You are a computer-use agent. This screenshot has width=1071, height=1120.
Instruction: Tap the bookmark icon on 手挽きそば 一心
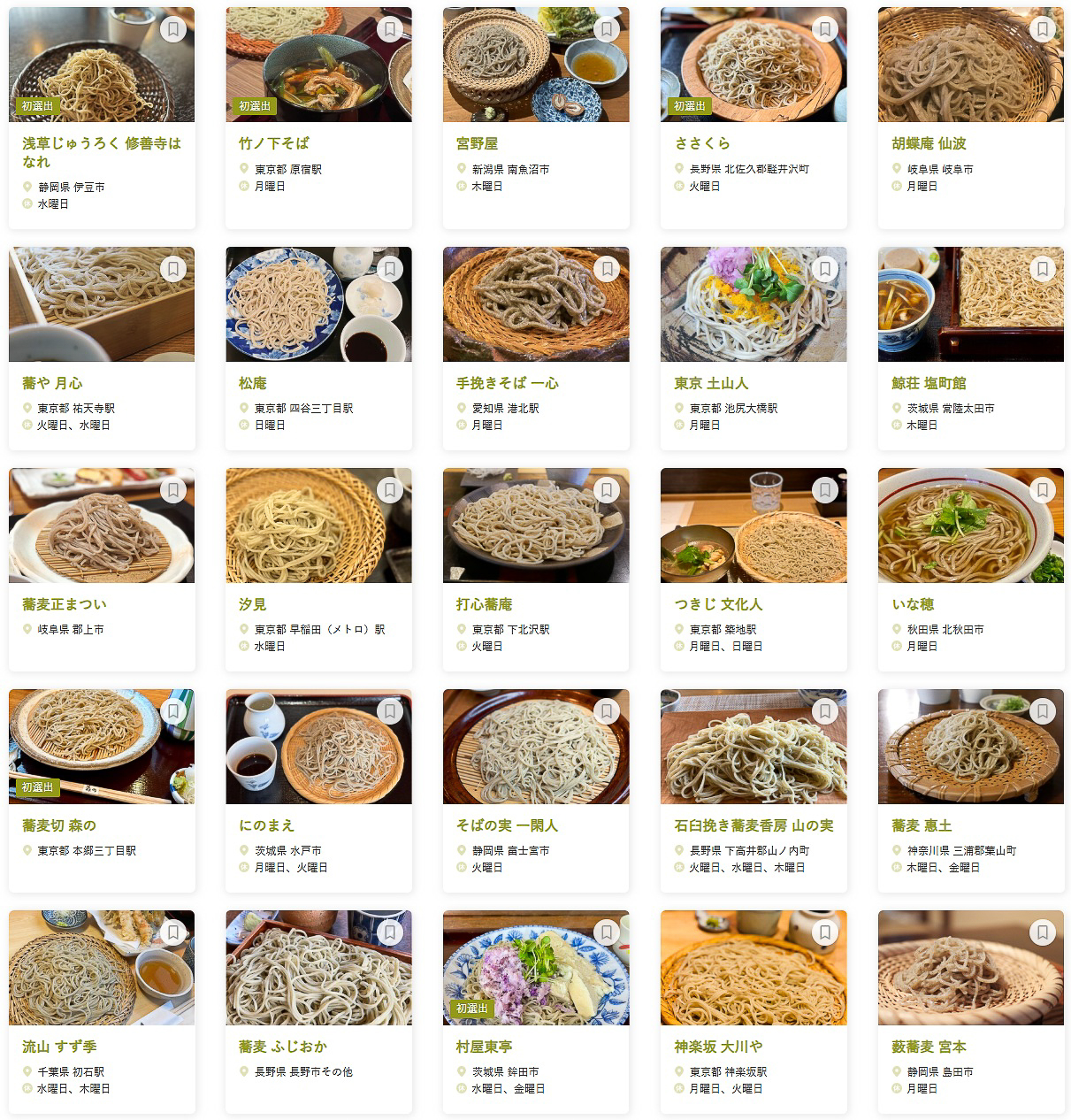[607, 269]
